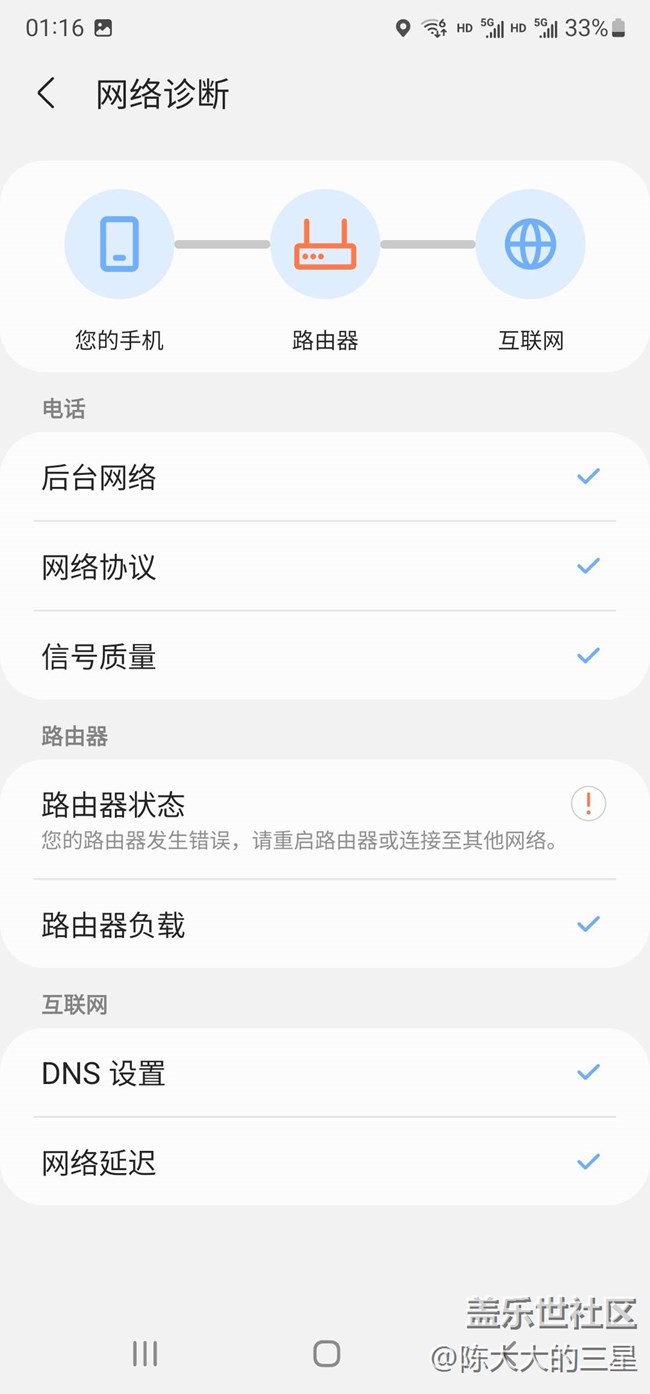The width and height of the screenshot is (650, 1394).
Task: Go back from the 网络诊断 page
Action: [46, 94]
